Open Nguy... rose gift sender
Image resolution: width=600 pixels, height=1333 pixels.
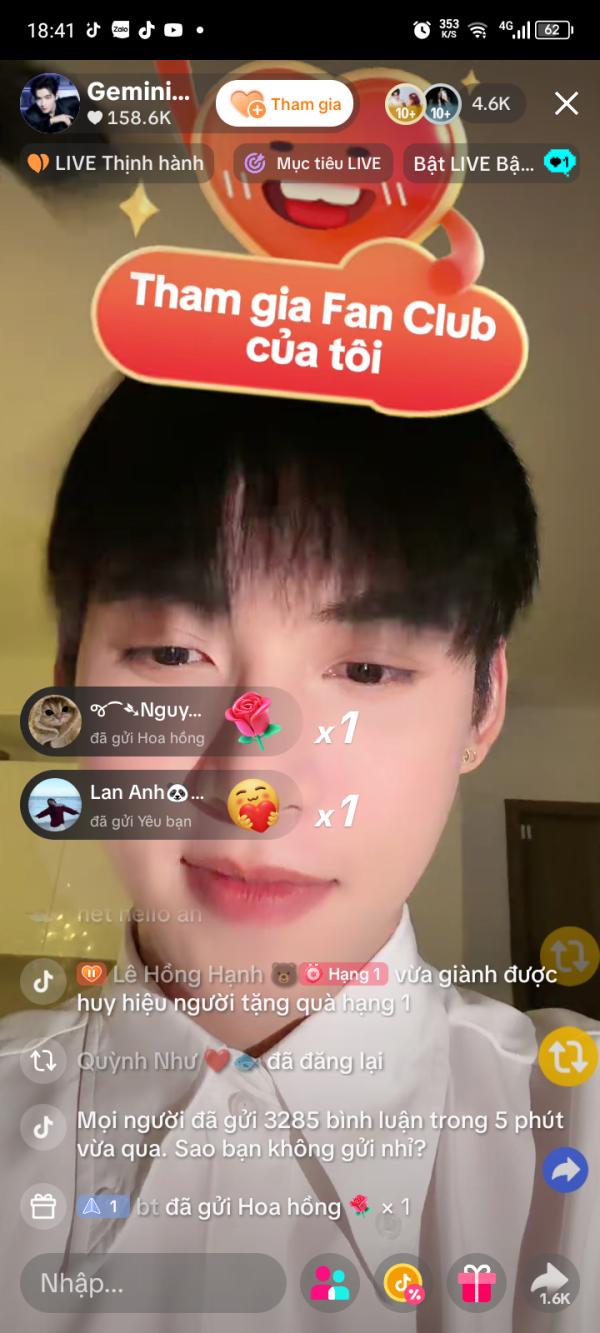click(x=55, y=721)
